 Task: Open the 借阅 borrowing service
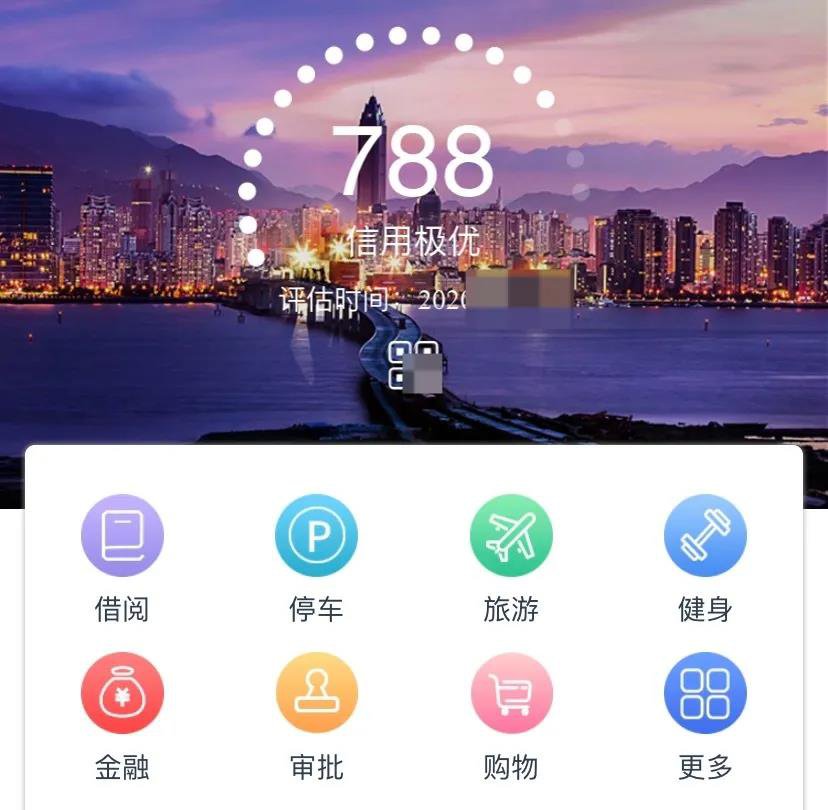[x=122, y=536]
